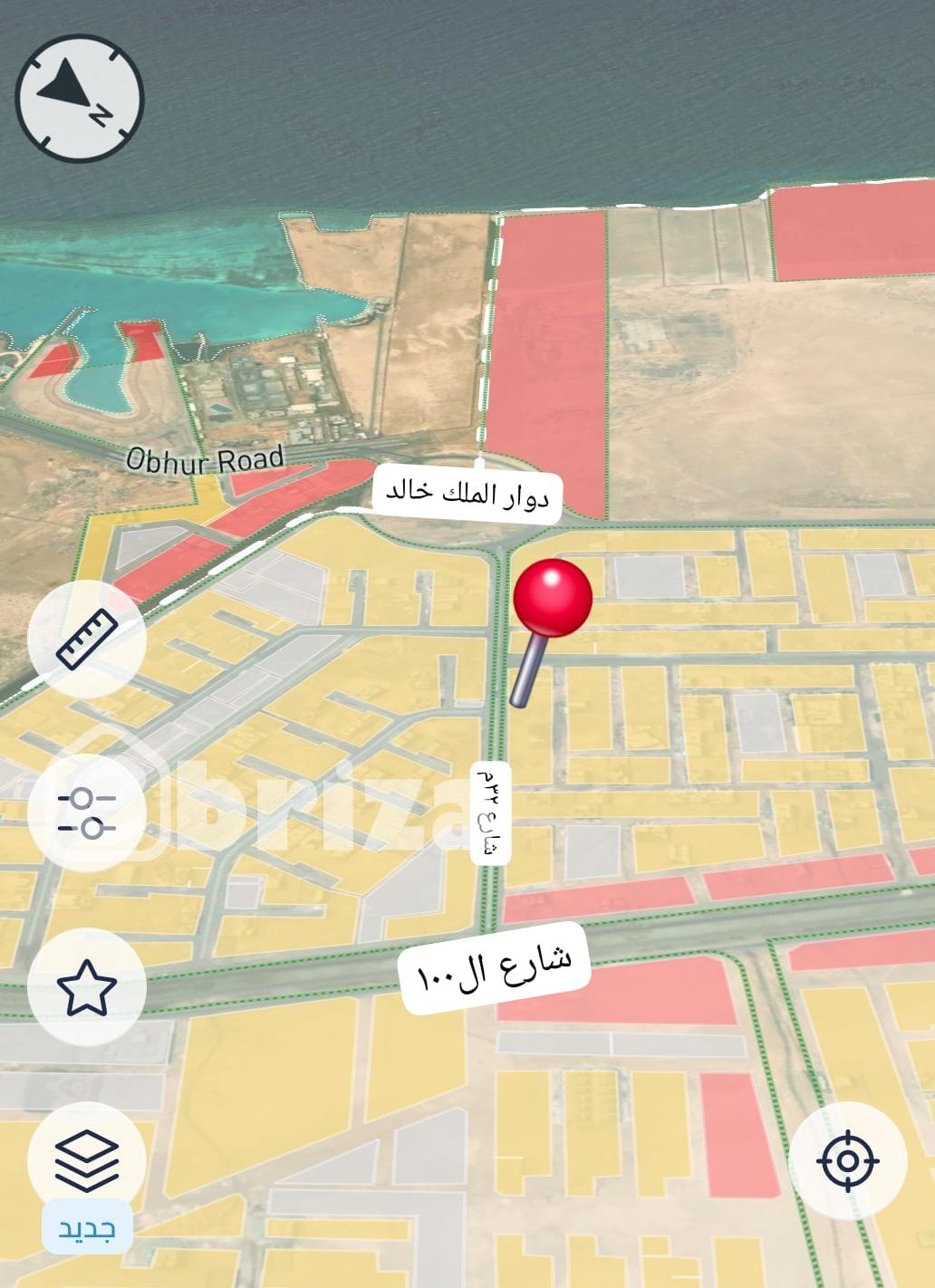Open the map filter settings sliders
935x1288 pixels.
(x=87, y=812)
